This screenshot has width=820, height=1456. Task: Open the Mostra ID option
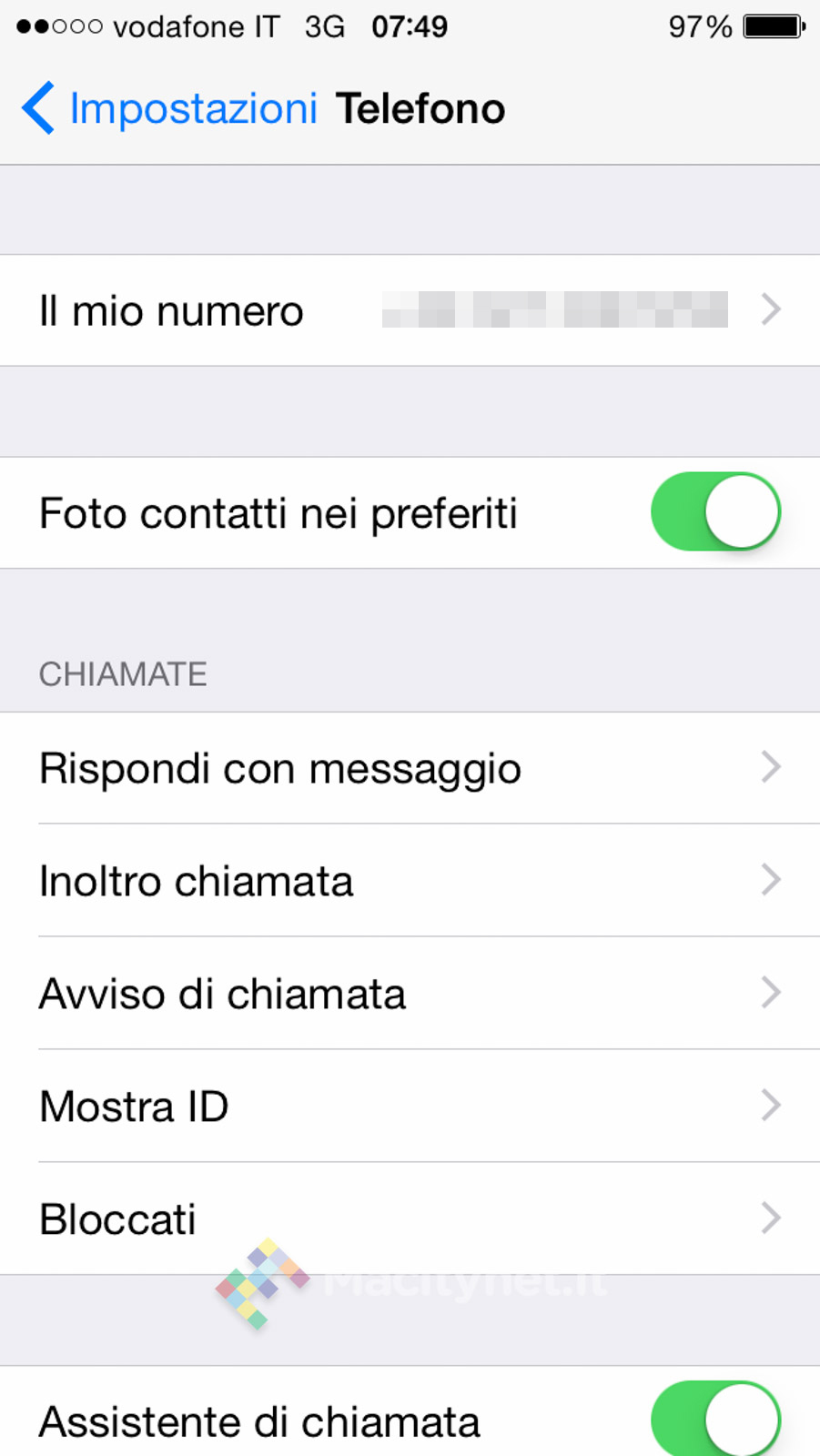click(x=410, y=1107)
